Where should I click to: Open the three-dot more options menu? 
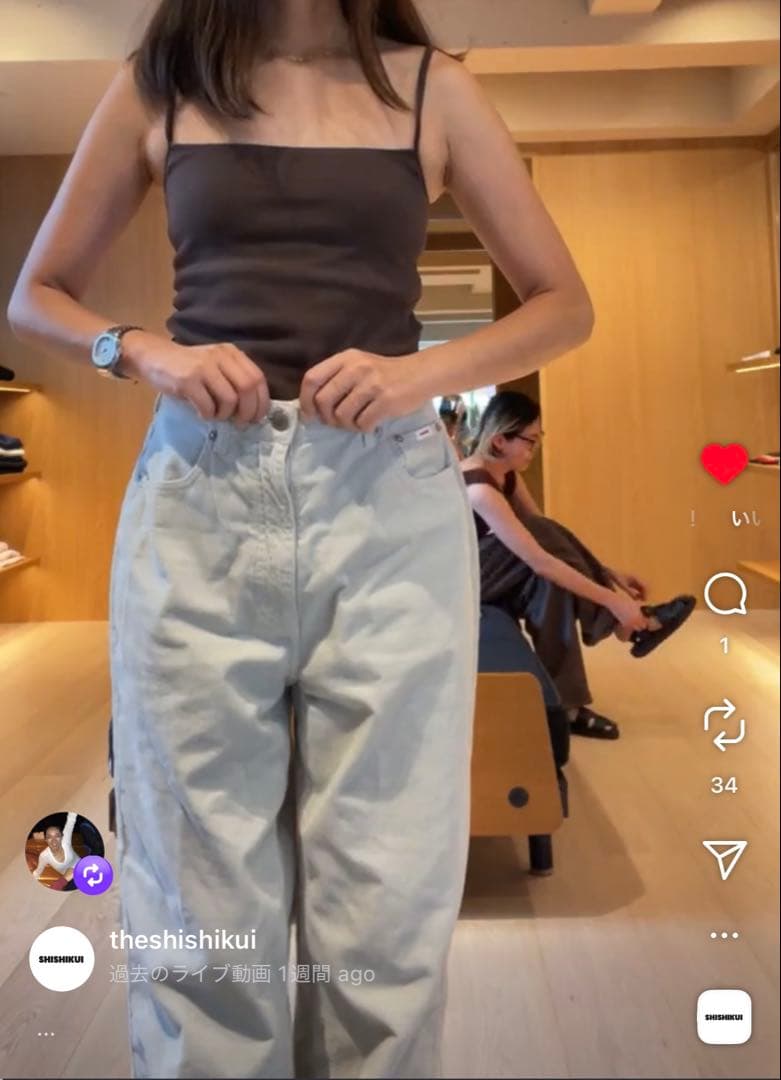(724, 935)
